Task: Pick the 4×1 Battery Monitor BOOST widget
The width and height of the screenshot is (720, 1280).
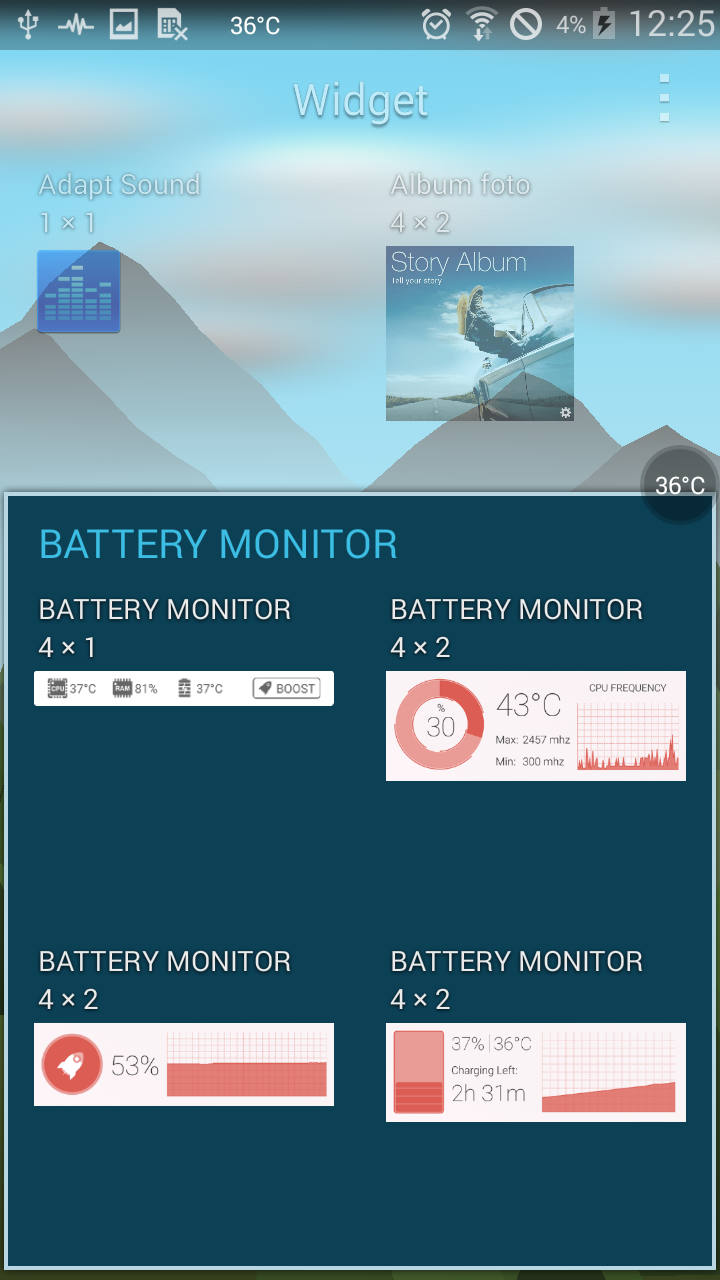Action: coord(184,688)
